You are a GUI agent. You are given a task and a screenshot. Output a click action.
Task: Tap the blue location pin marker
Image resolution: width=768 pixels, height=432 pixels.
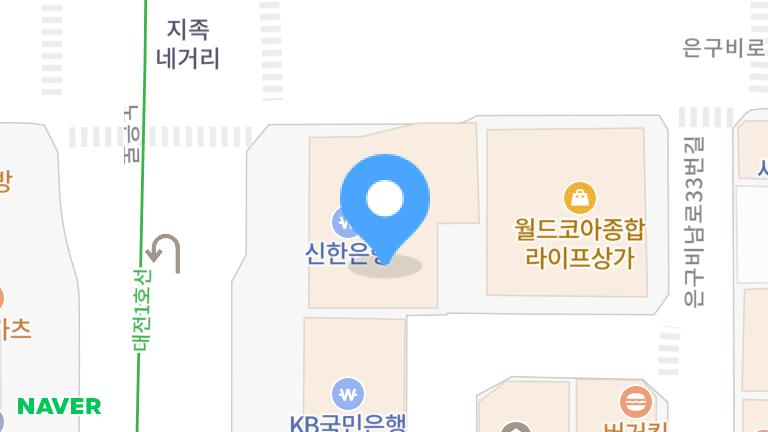pos(385,203)
